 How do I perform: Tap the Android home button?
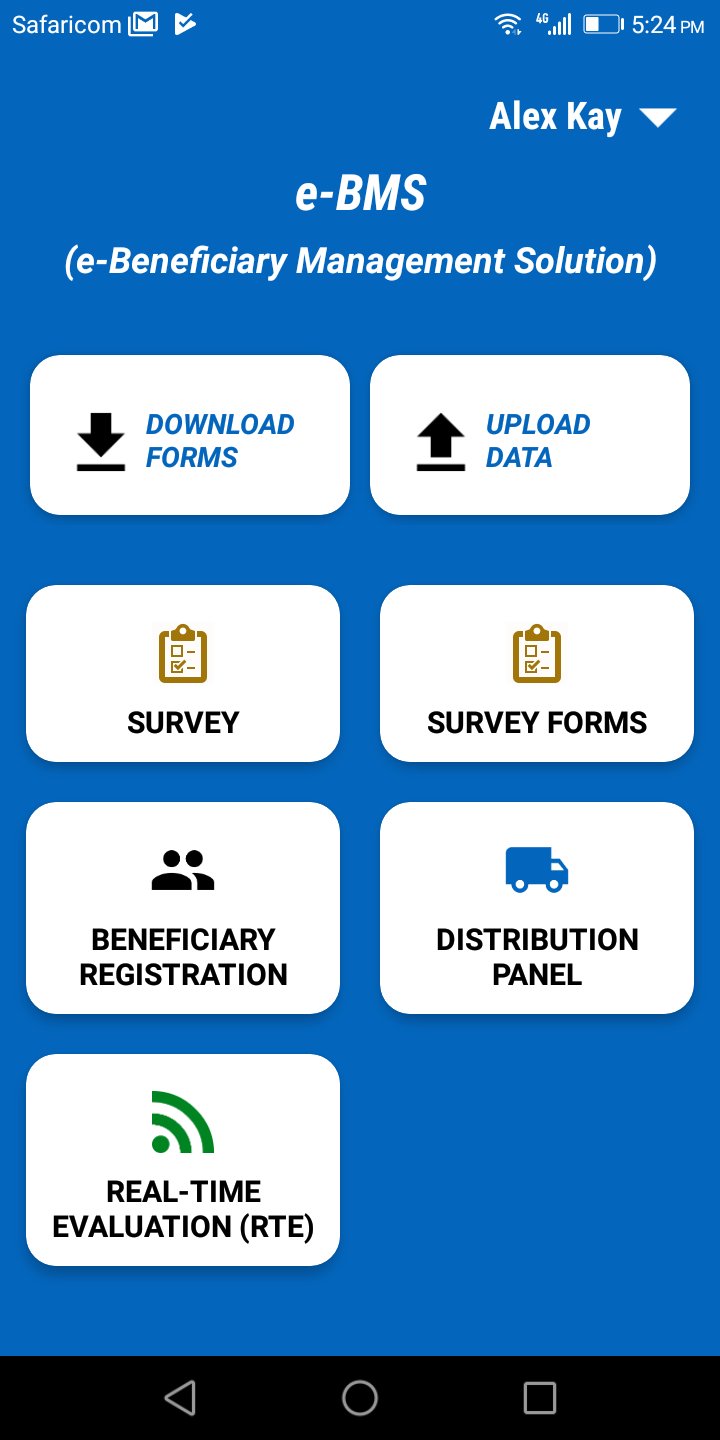point(360,1397)
